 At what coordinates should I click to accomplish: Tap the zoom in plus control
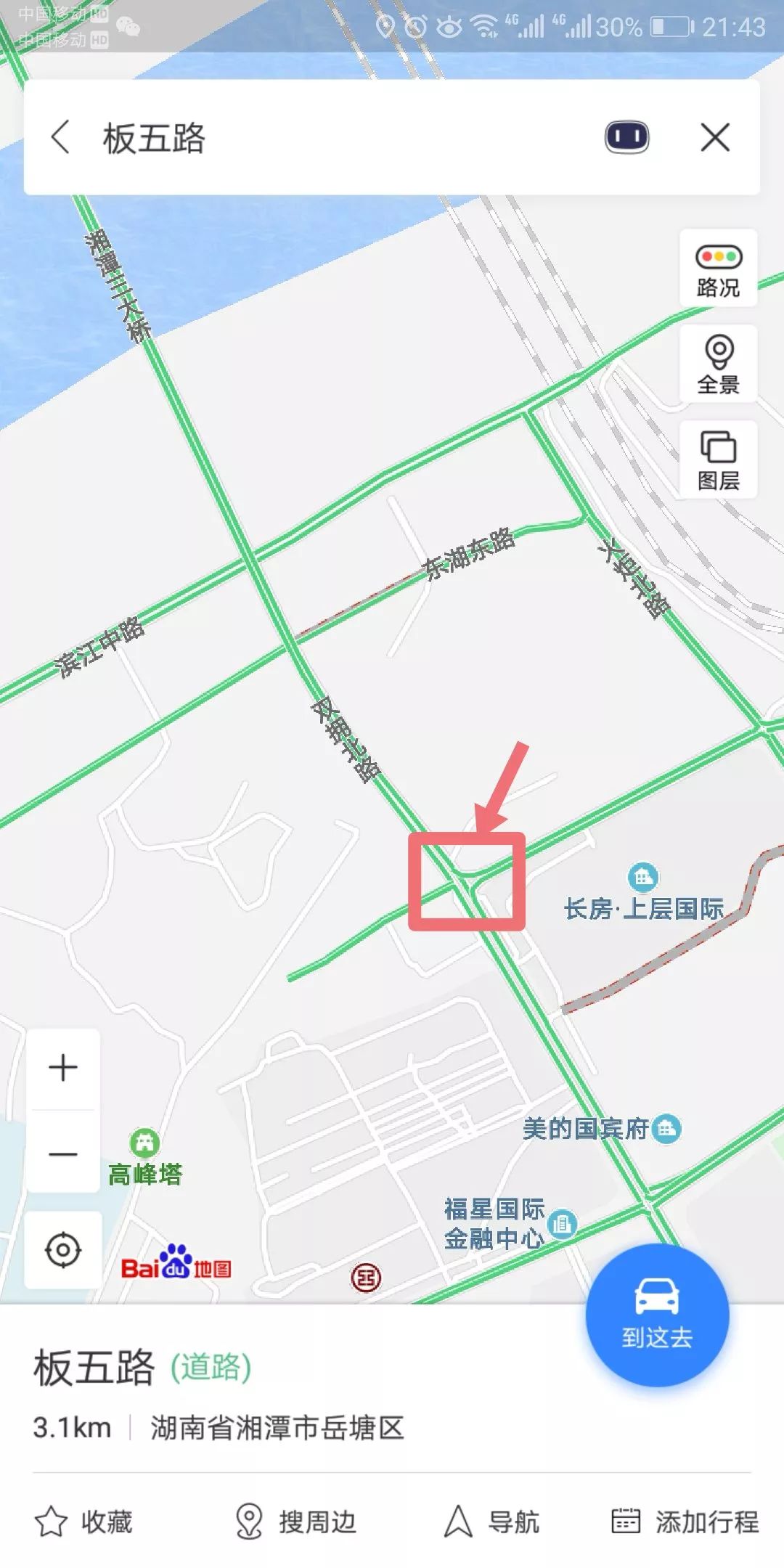(64, 1066)
